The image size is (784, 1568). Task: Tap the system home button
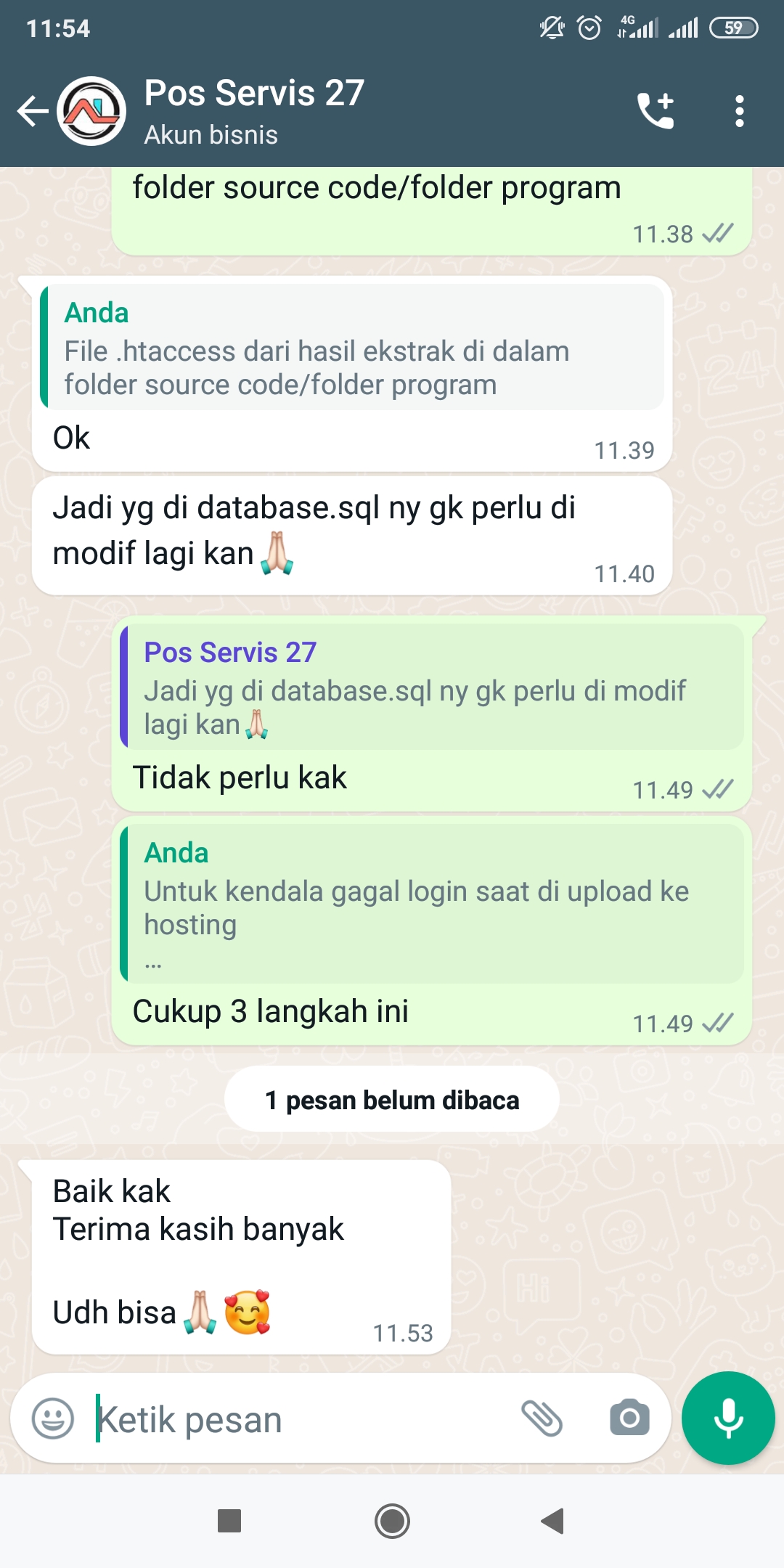click(392, 1521)
